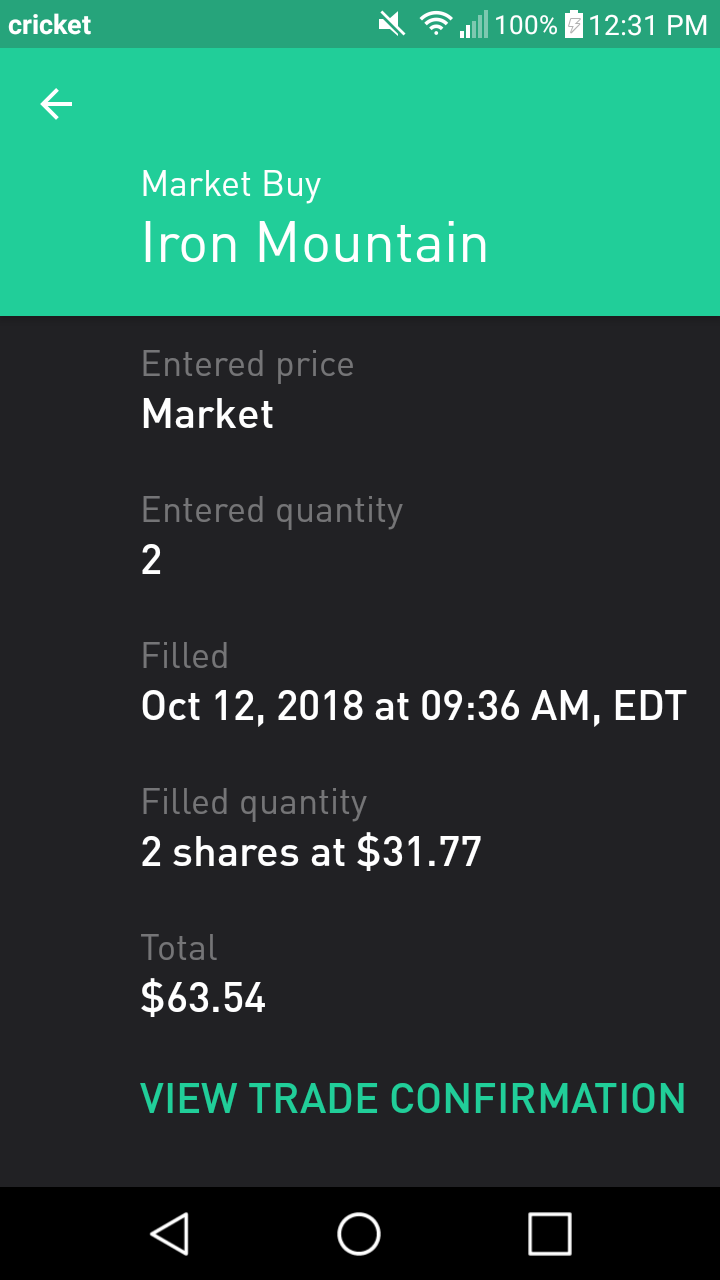Tap the cricket carrier label

click(x=48, y=24)
